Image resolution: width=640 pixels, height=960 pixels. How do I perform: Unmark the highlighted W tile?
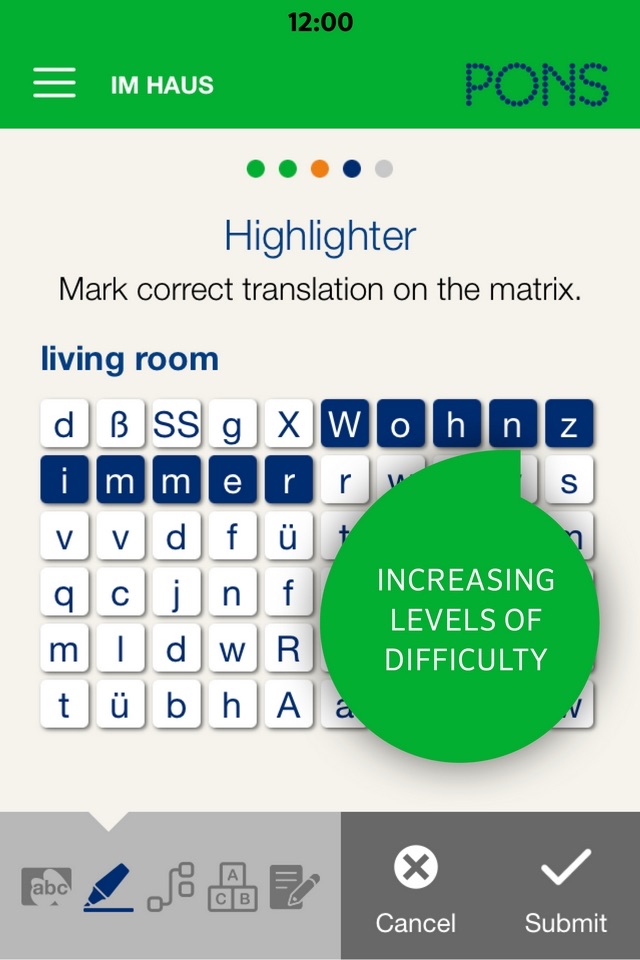(x=344, y=426)
